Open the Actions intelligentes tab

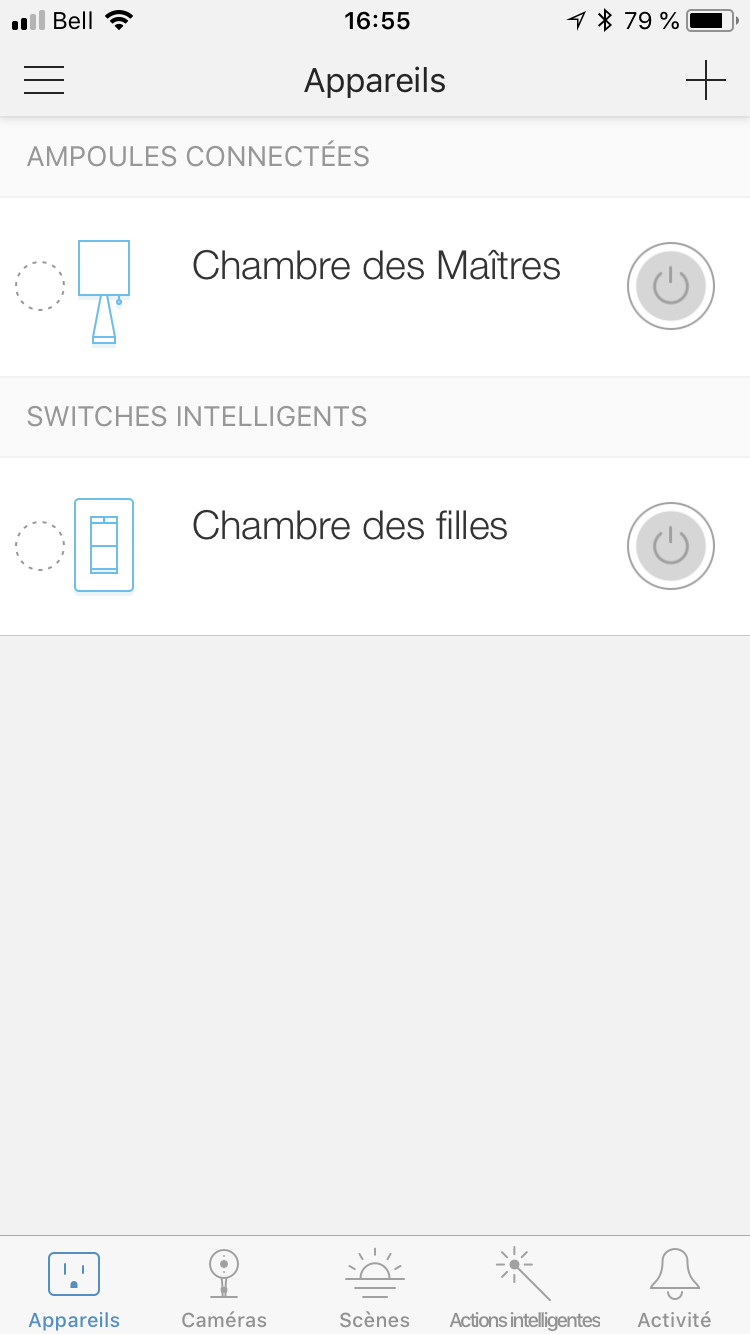pyautogui.click(x=525, y=1288)
